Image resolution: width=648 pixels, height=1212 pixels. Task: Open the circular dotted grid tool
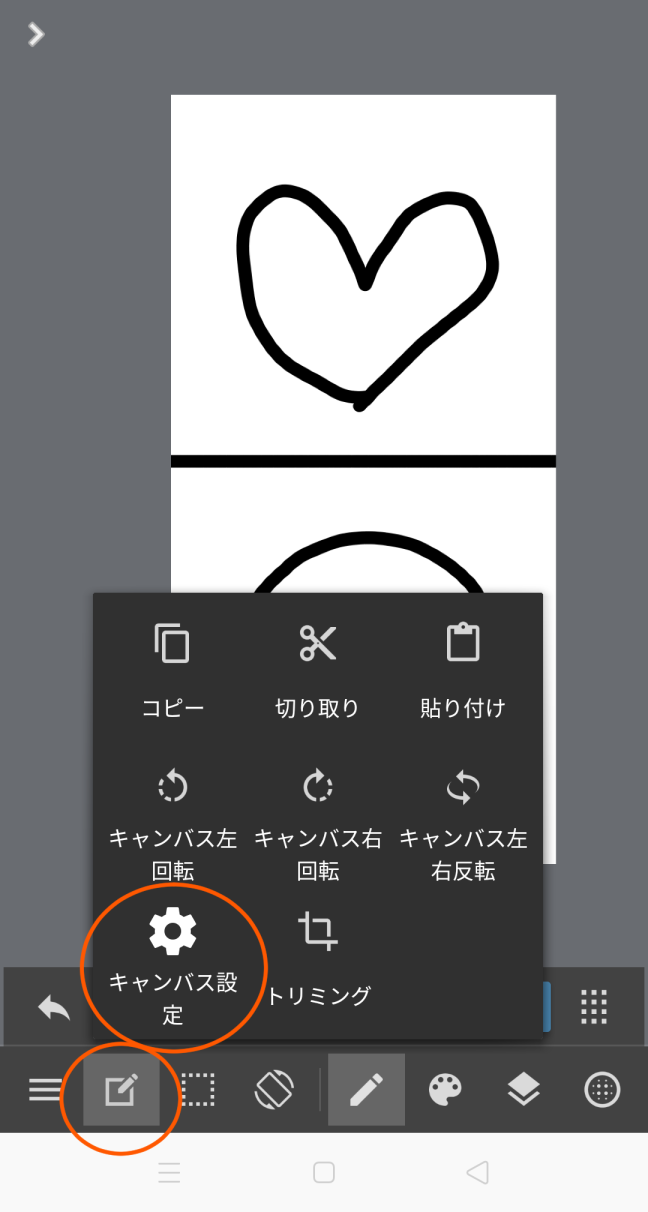tap(602, 1090)
